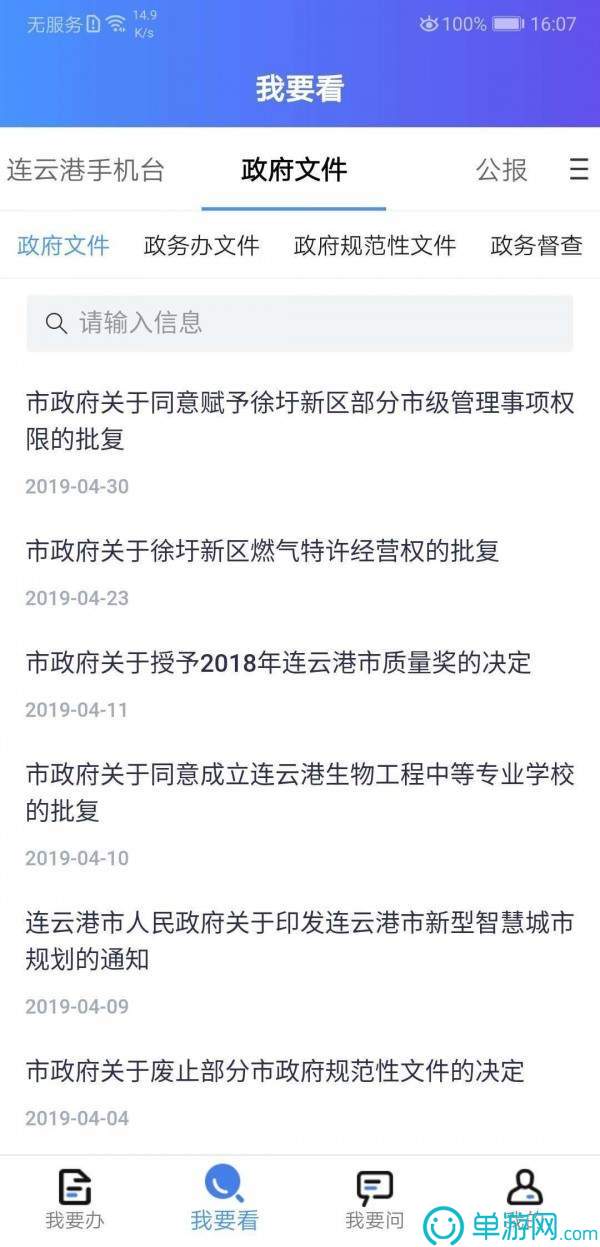The height and width of the screenshot is (1247, 600).
Task: Open the 2018年连云港市质量奖 decision
Action: click(279, 662)
